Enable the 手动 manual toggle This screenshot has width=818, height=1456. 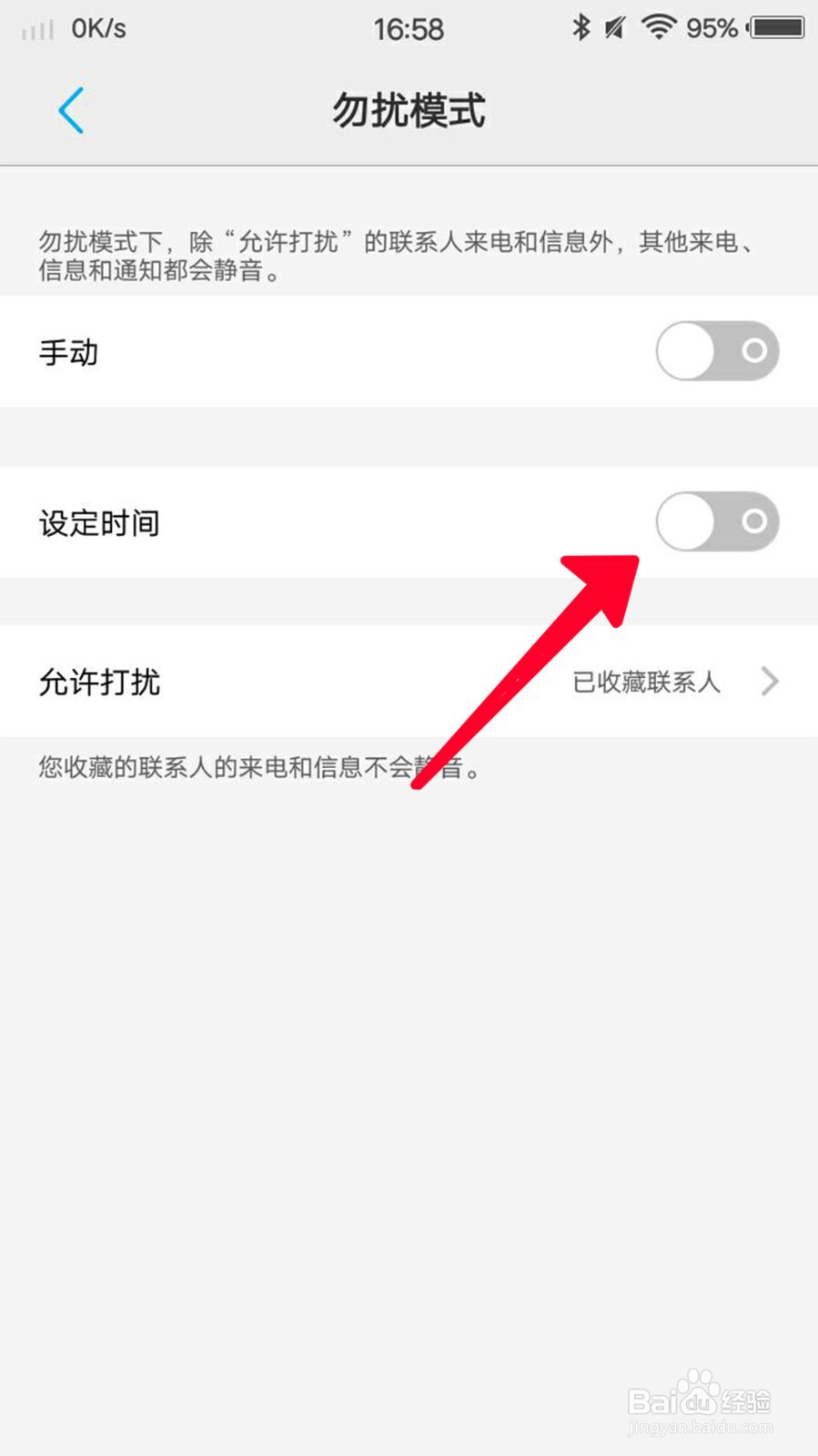click(x=716, y=351)
